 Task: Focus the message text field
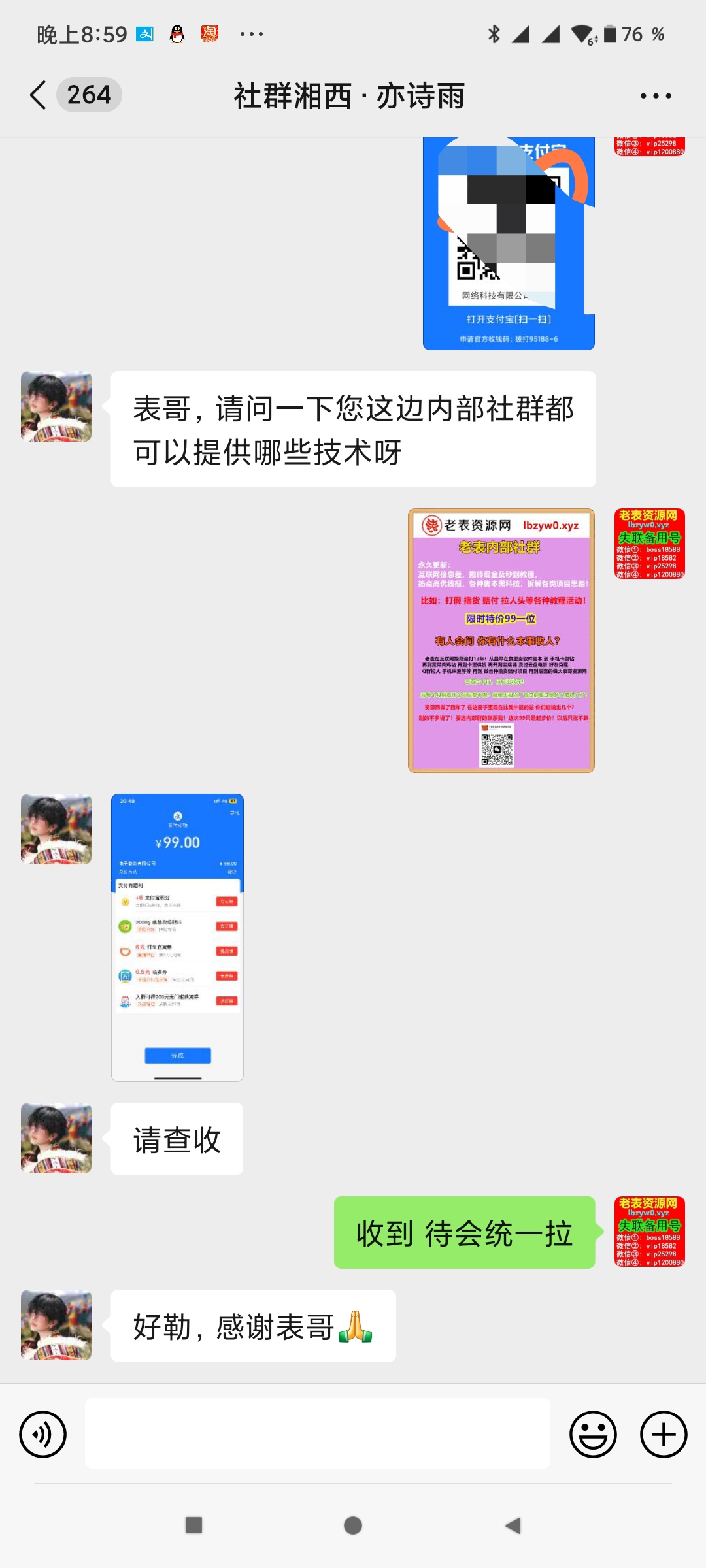click(317, 1433)
